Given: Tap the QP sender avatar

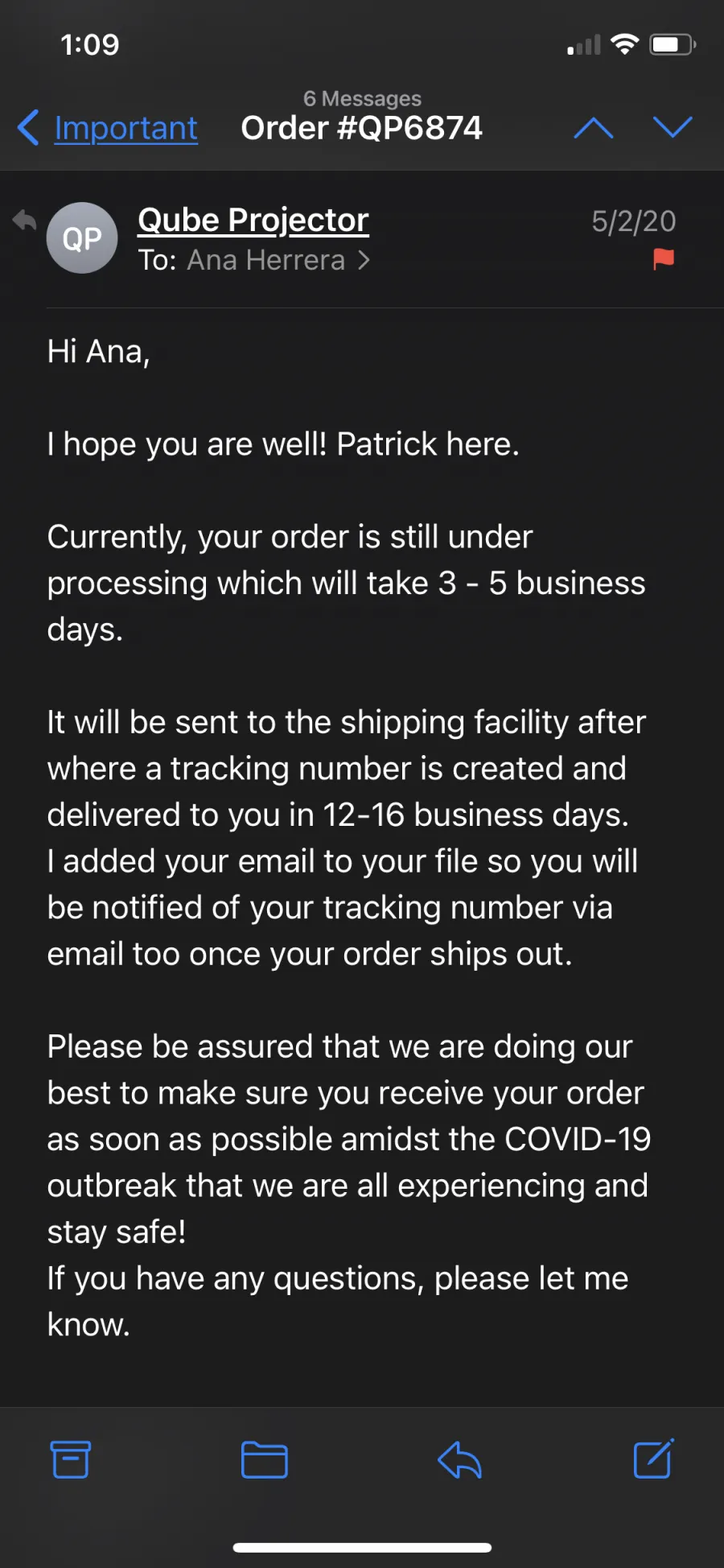Looking at the screenshot, I should (82, 238).
